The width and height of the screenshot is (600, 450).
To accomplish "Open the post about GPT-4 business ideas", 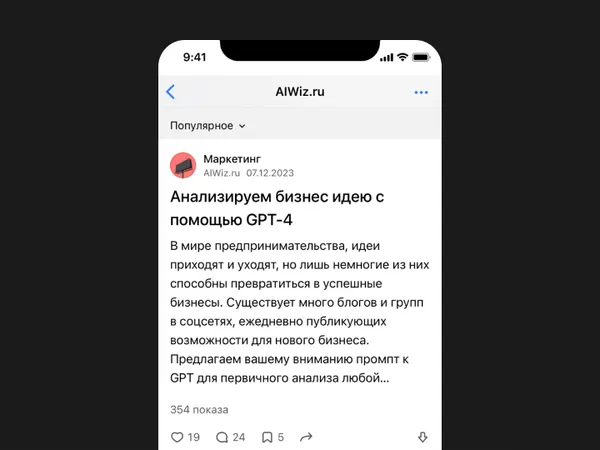I will coord(277,208).
